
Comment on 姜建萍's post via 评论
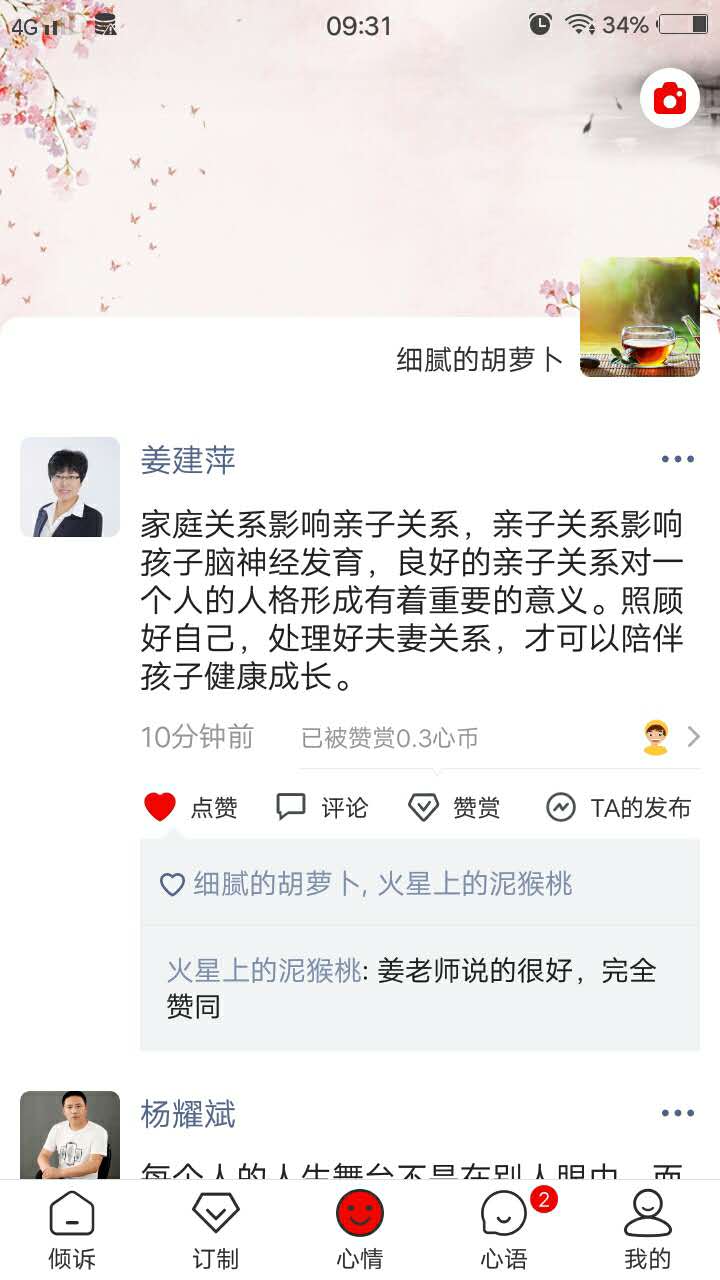click(x=322, y=807)
